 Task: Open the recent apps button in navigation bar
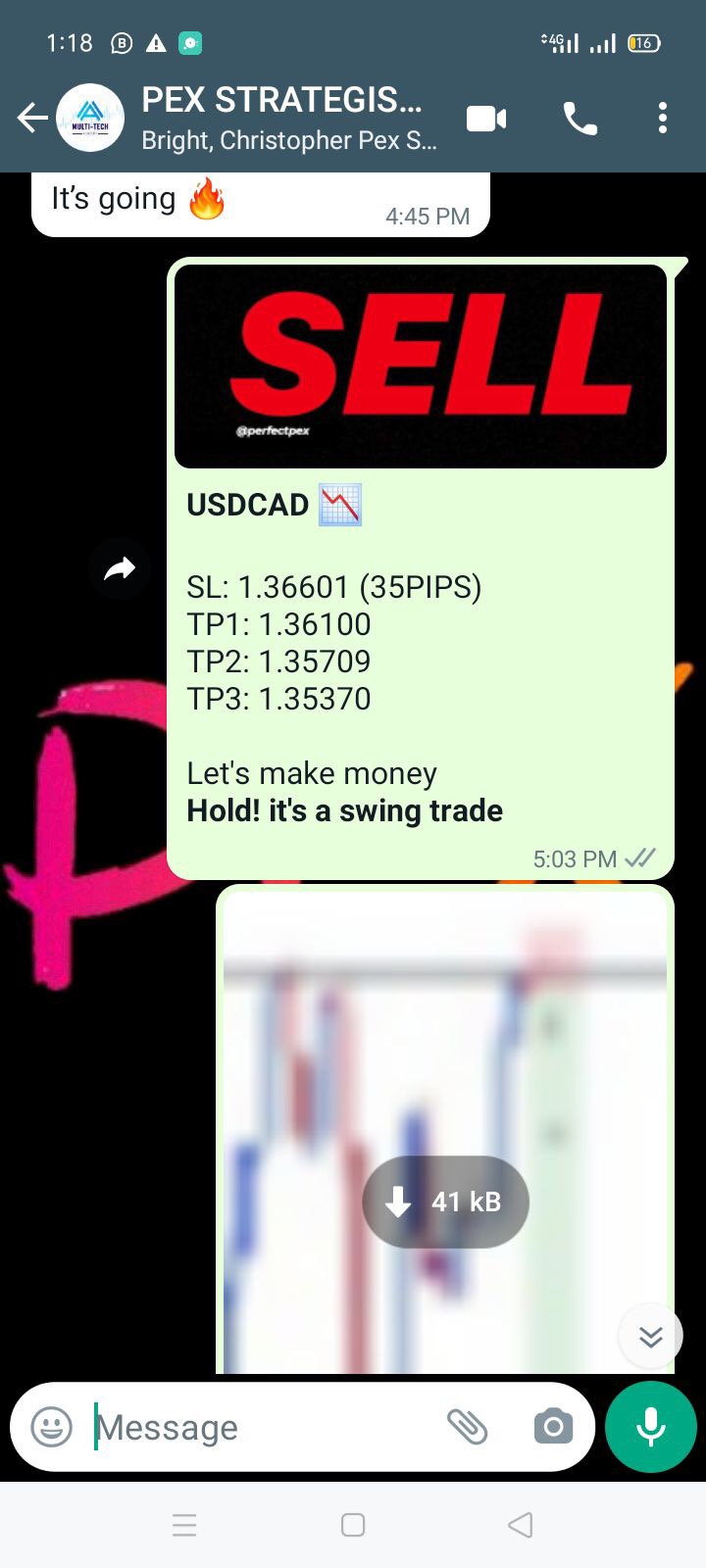click(x=184, y=1525)
